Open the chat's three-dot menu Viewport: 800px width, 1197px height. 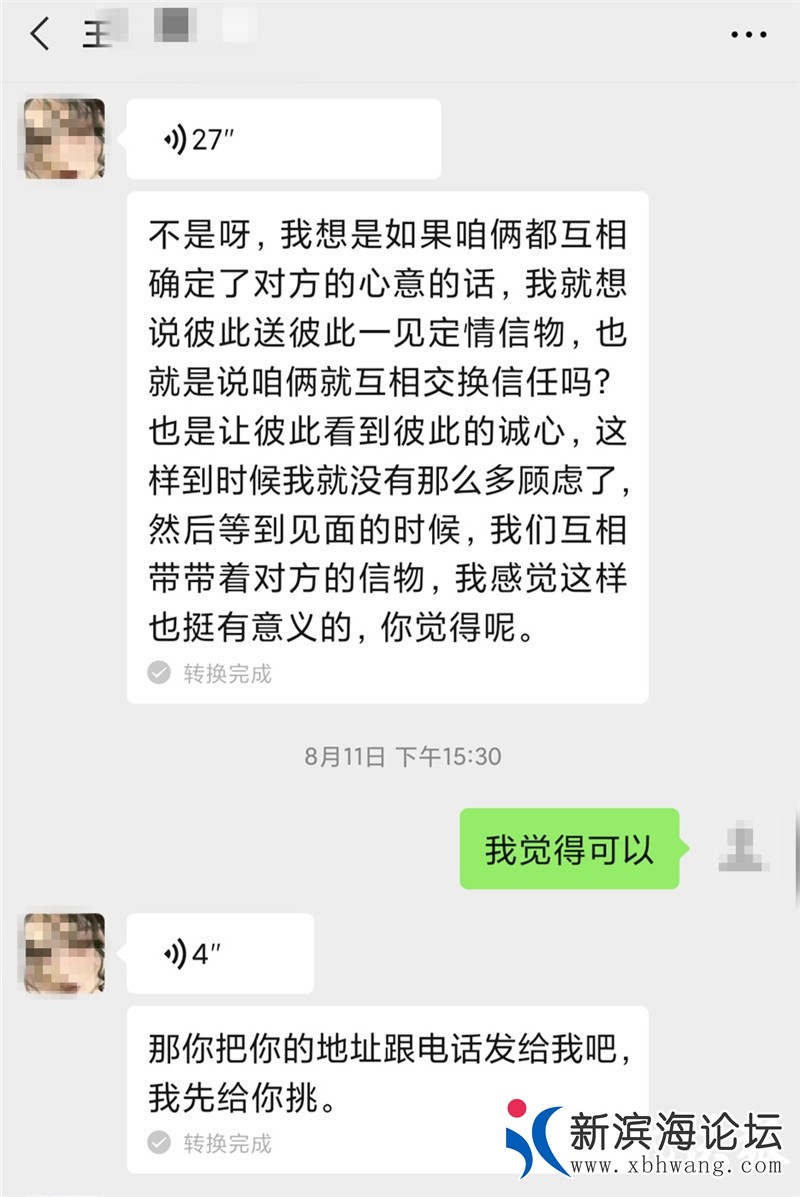748,36
